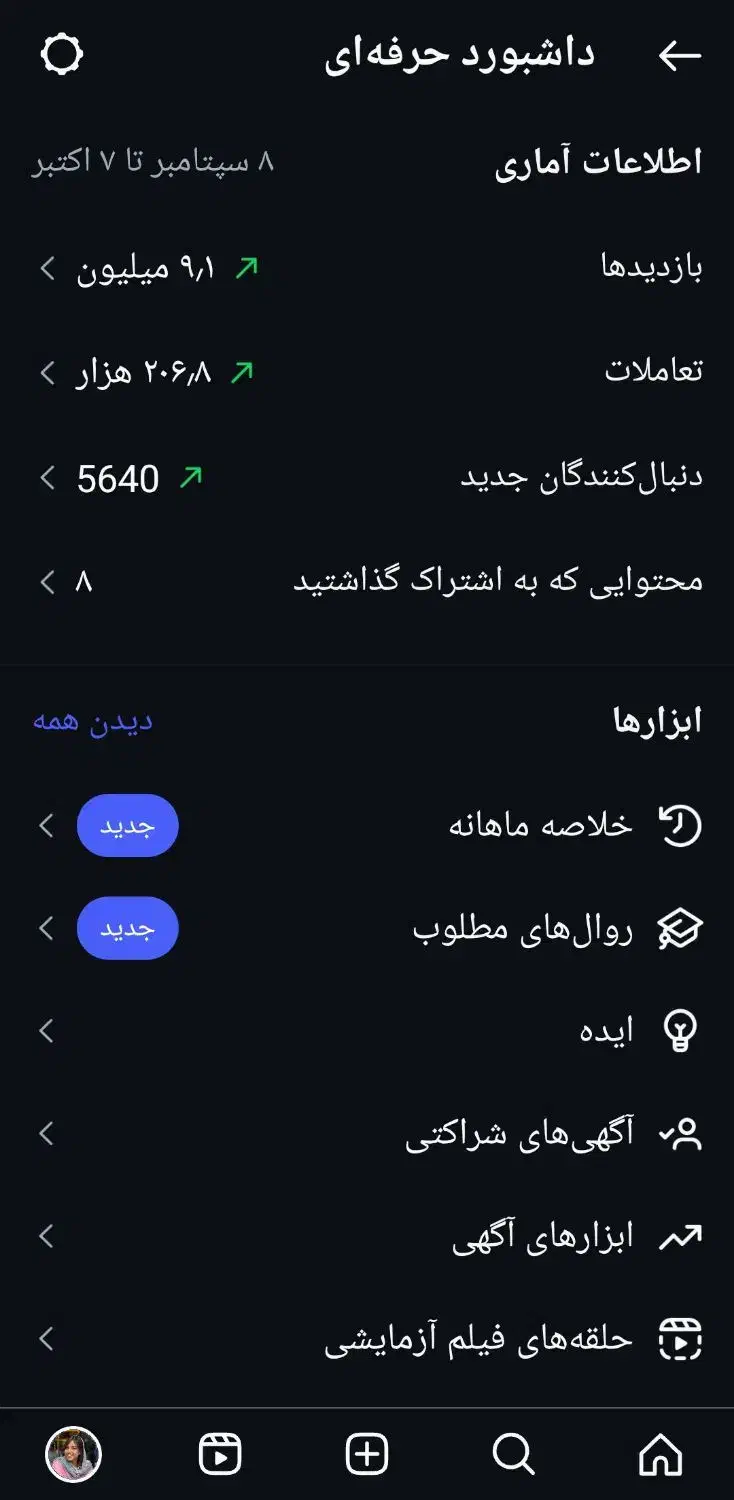Screen dimensions: 734x1500
Task: Open خلاصه ماهانه monthly summary
Action: [x=367, y=826]
